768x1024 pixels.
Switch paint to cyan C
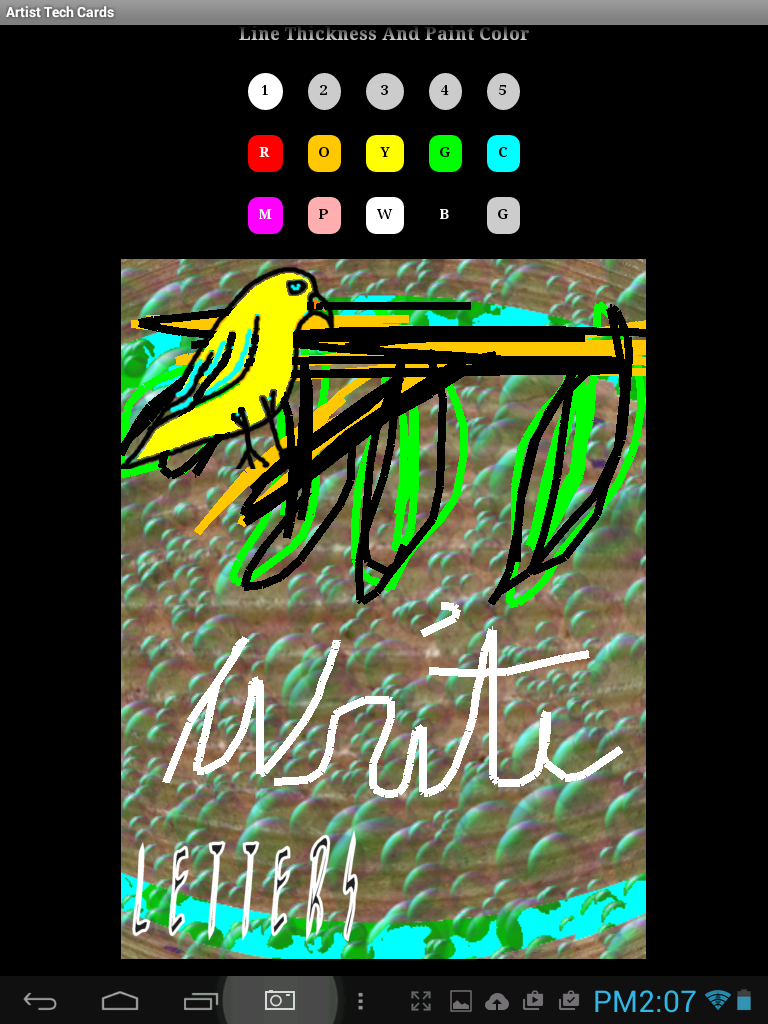pyautogui.click(x=503, y=153)
